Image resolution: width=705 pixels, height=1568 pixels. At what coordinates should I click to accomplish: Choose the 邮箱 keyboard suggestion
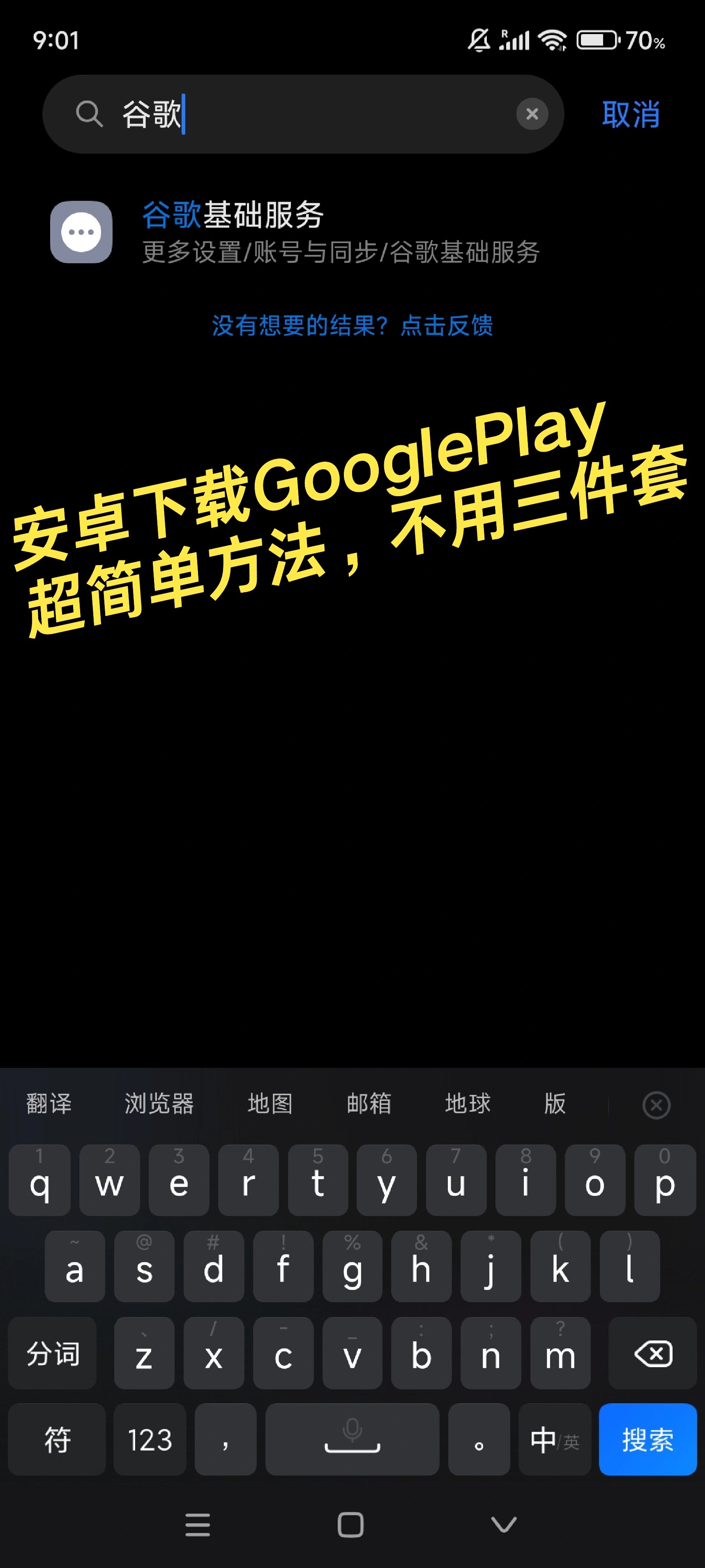369,1104
